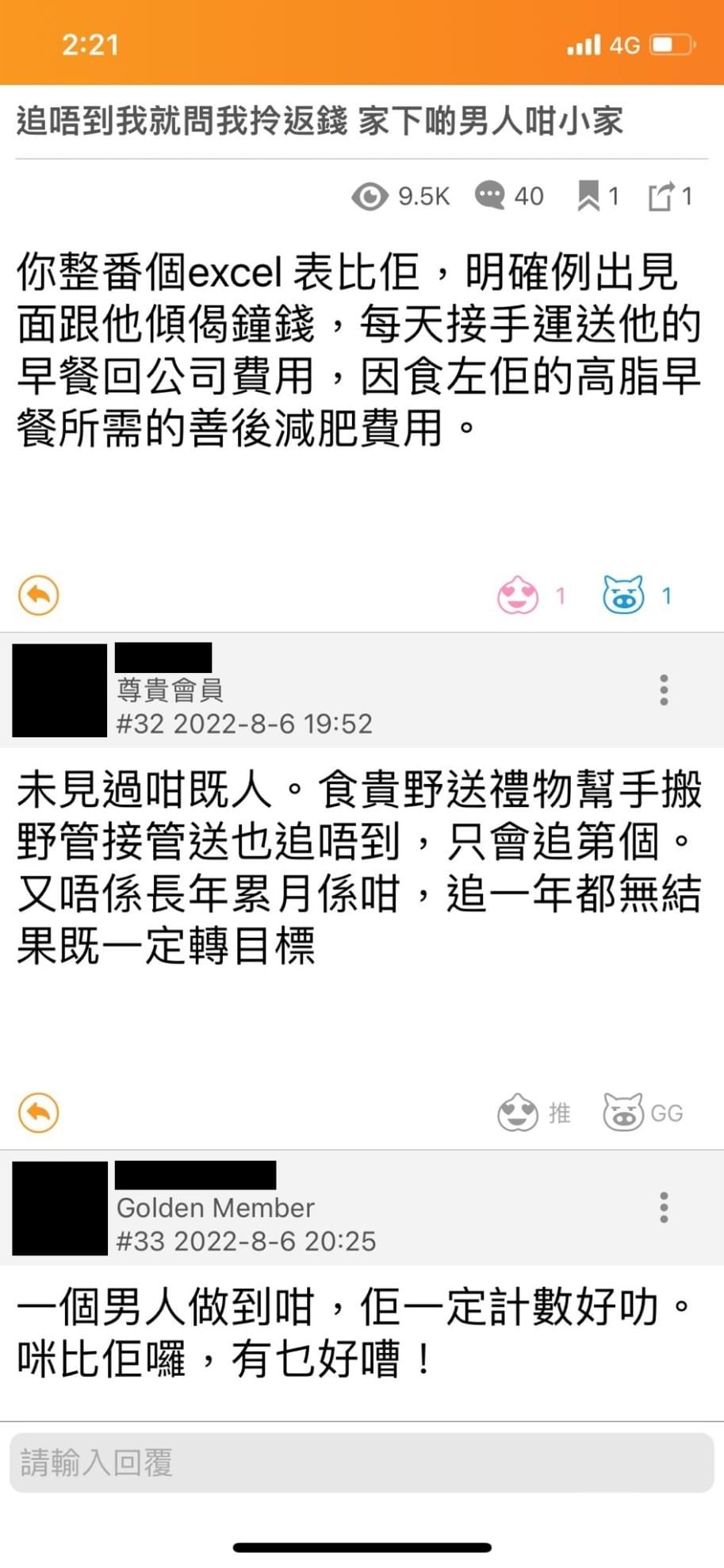The height and width of the screenshot is (1568, 724).
Task: Open the comments count icon
Action: pos(490,195)
